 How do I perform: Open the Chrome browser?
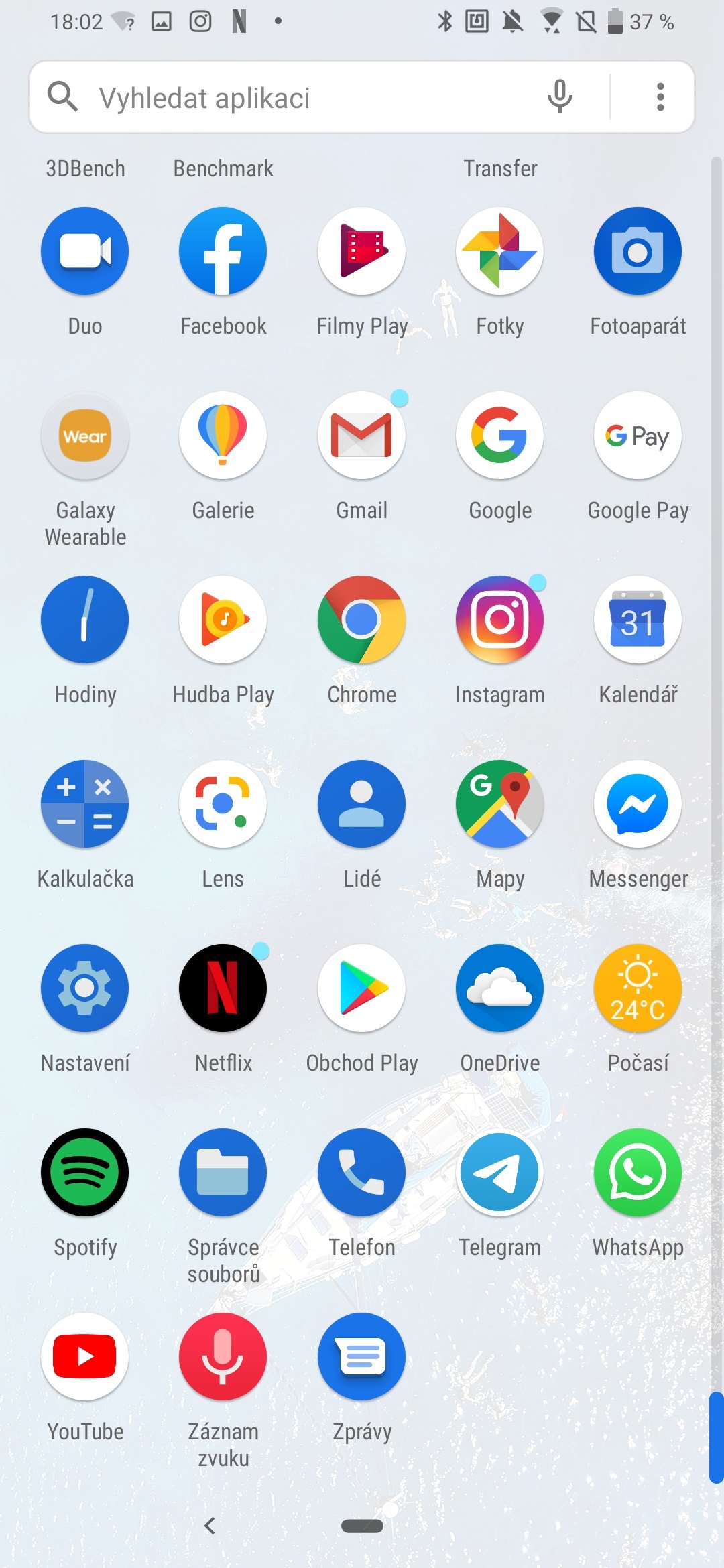(x=361, y=620)
